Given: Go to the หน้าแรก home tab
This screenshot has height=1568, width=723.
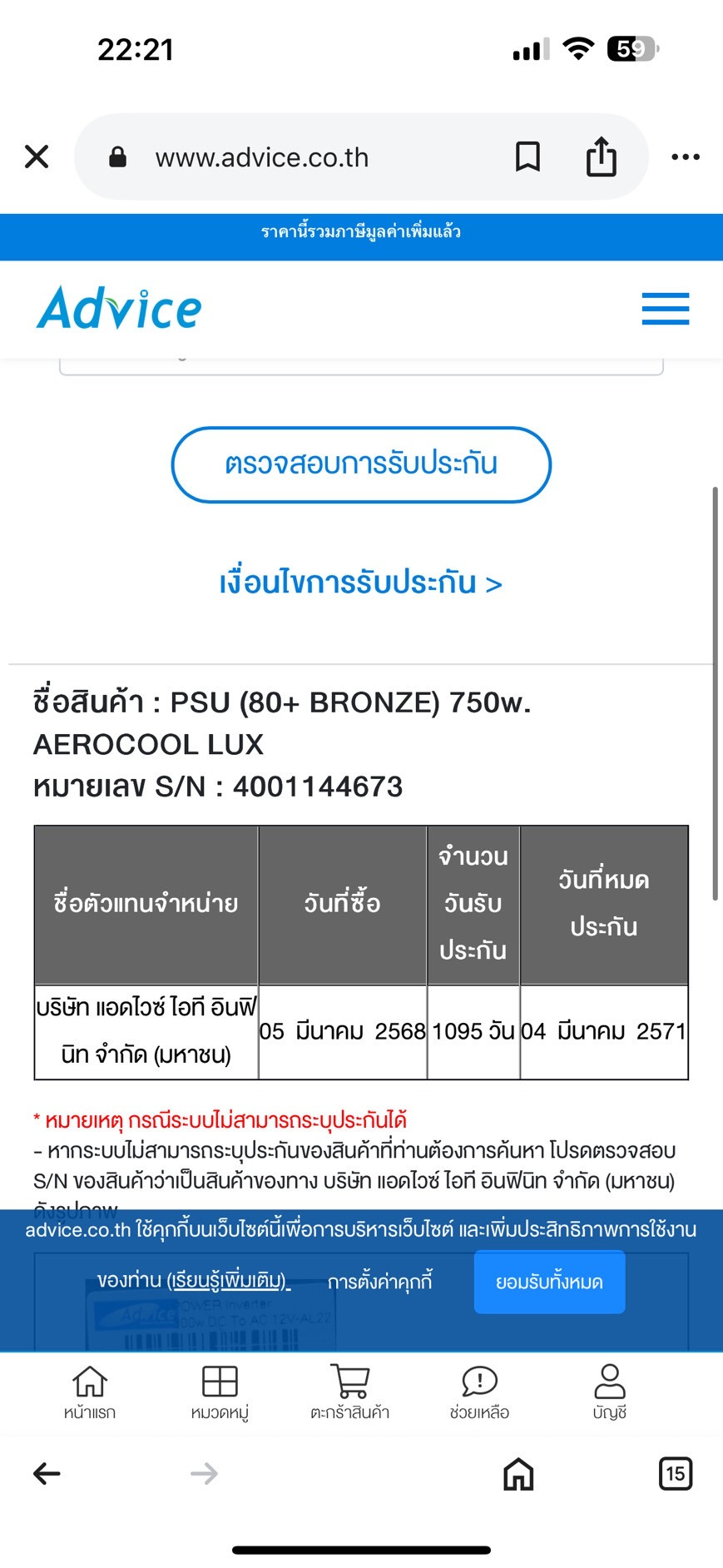Looking at the screenshot, I should click(x=90, y=1392).
